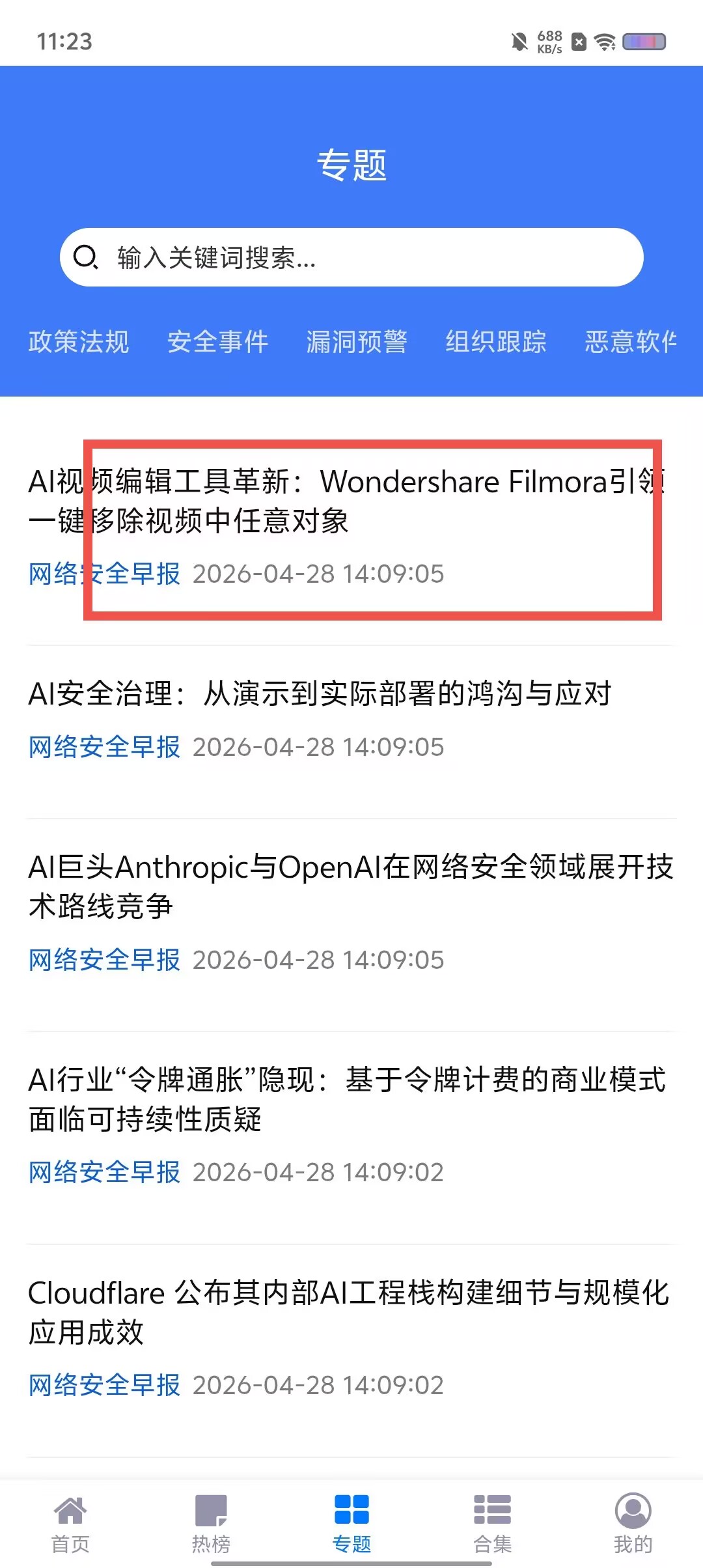Go to the 我的 profile tab
The image size is (703, 1568).
point(633,1524)
